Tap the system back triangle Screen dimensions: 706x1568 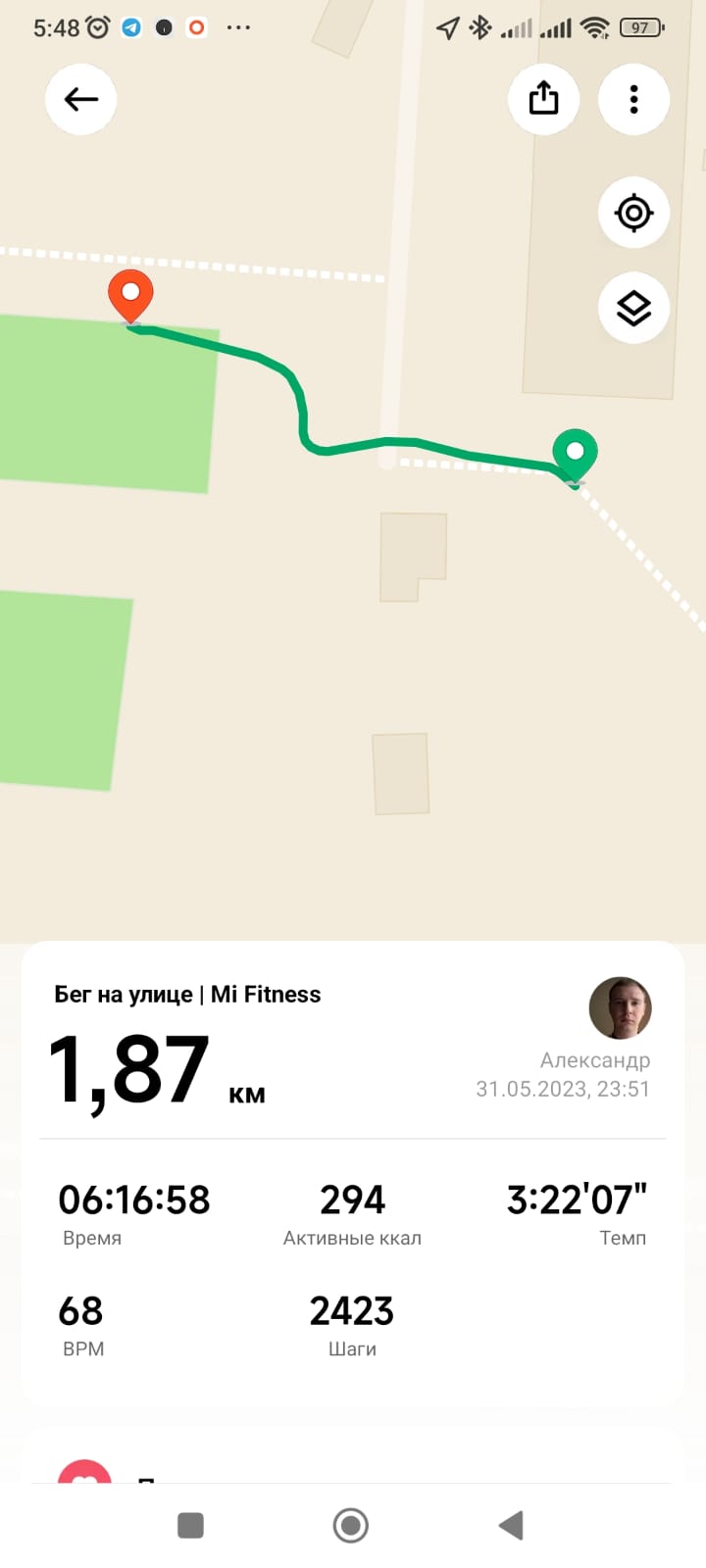point(511,1525)
